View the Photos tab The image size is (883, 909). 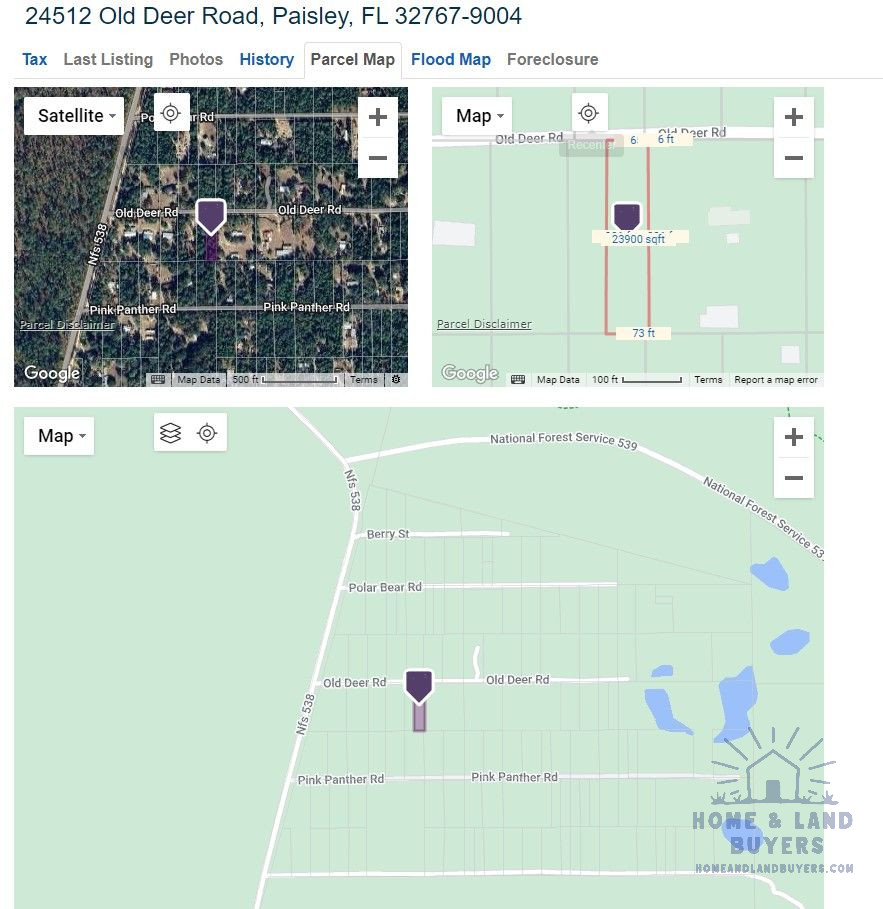click(196, 59)
